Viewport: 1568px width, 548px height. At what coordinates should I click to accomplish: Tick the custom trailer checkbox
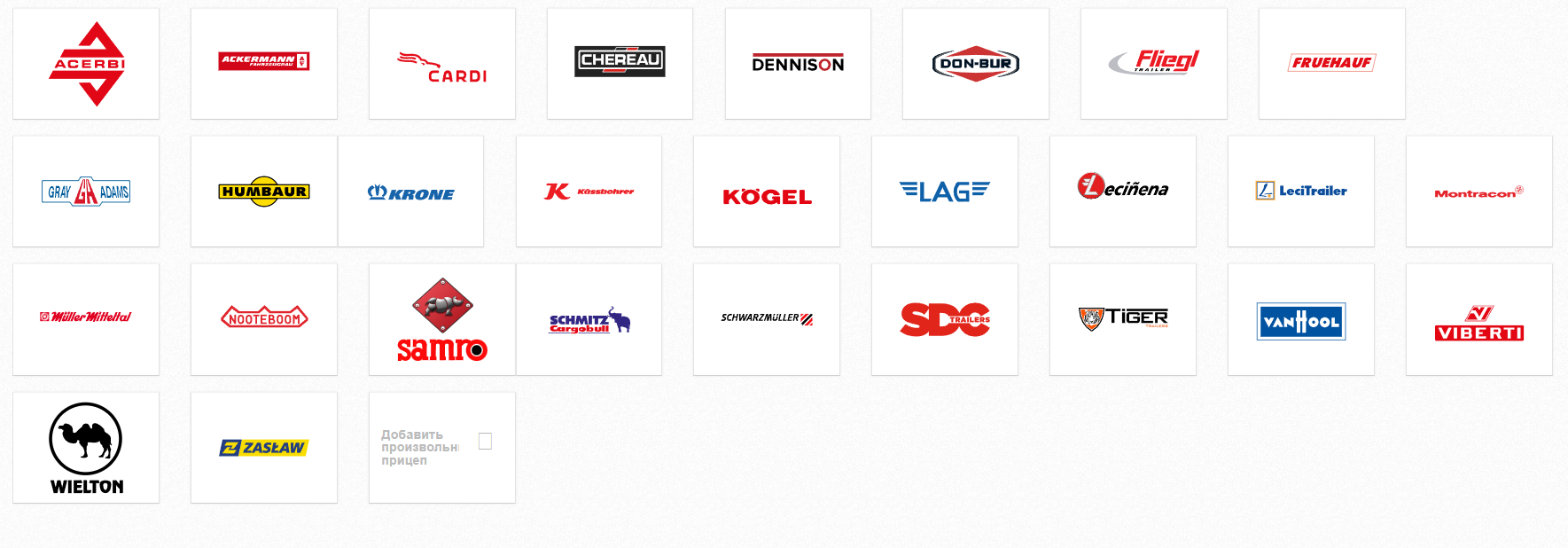tap(485, 441)
